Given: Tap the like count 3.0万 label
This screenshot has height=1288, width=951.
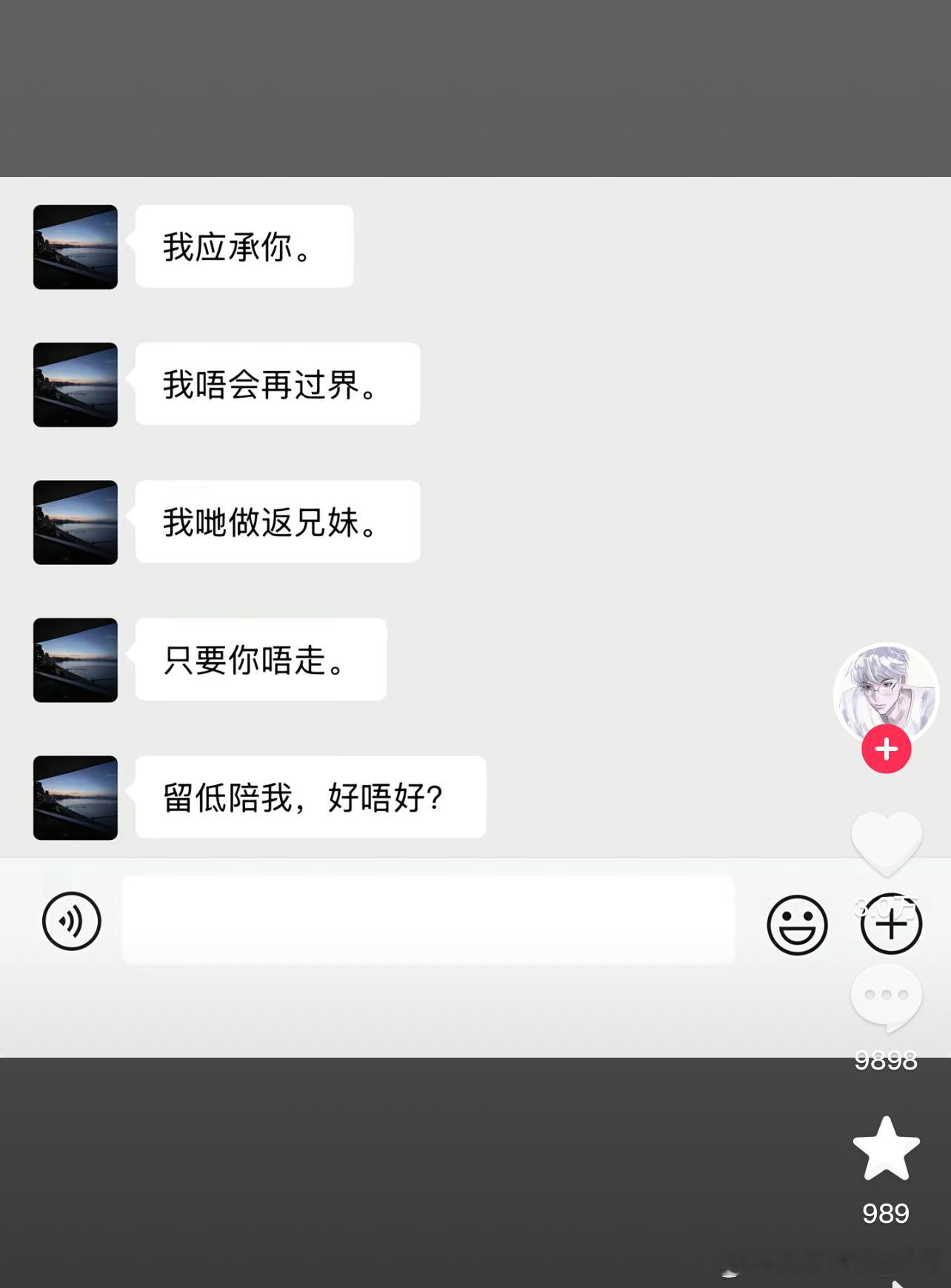Looking at the screenshot, I should 887,904.
